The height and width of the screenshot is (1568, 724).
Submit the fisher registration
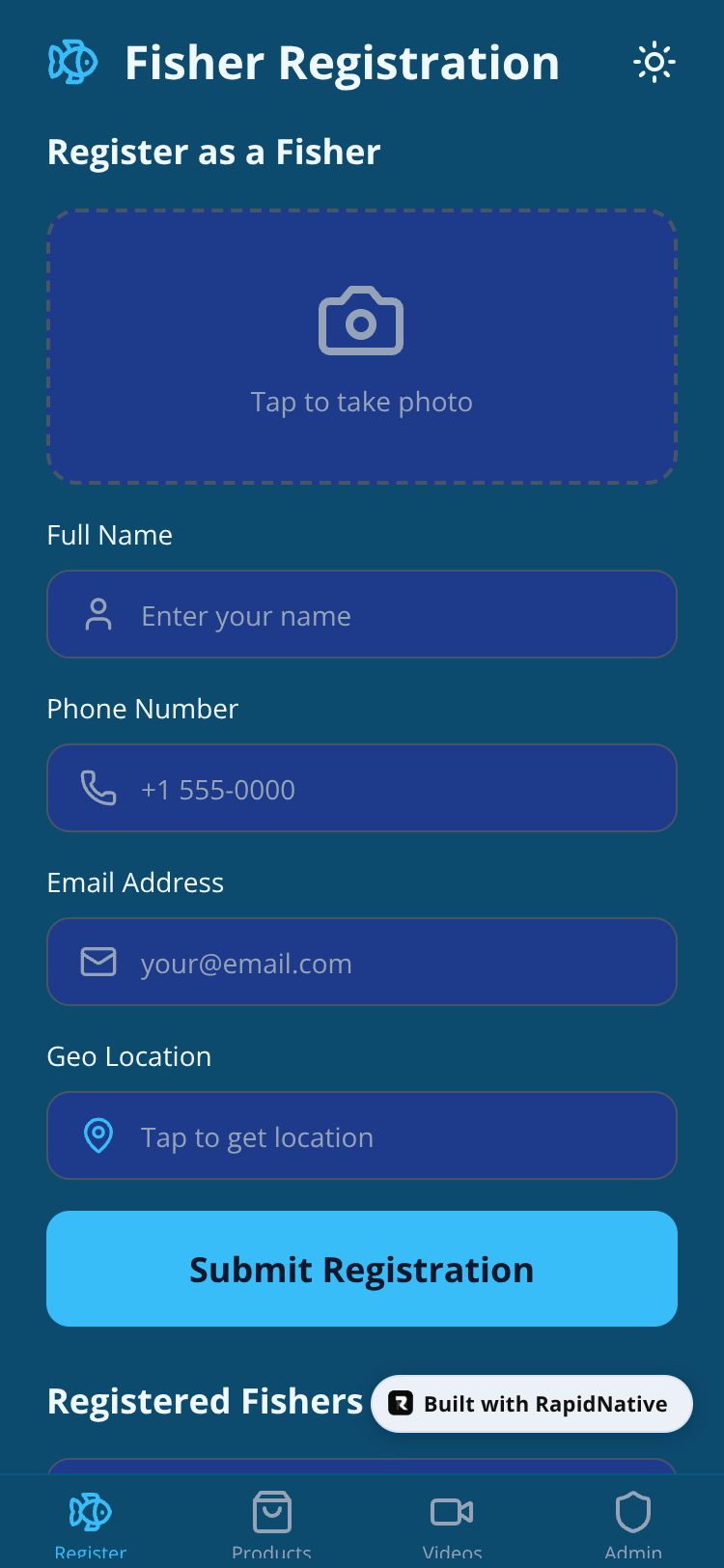coord(362,1269)
